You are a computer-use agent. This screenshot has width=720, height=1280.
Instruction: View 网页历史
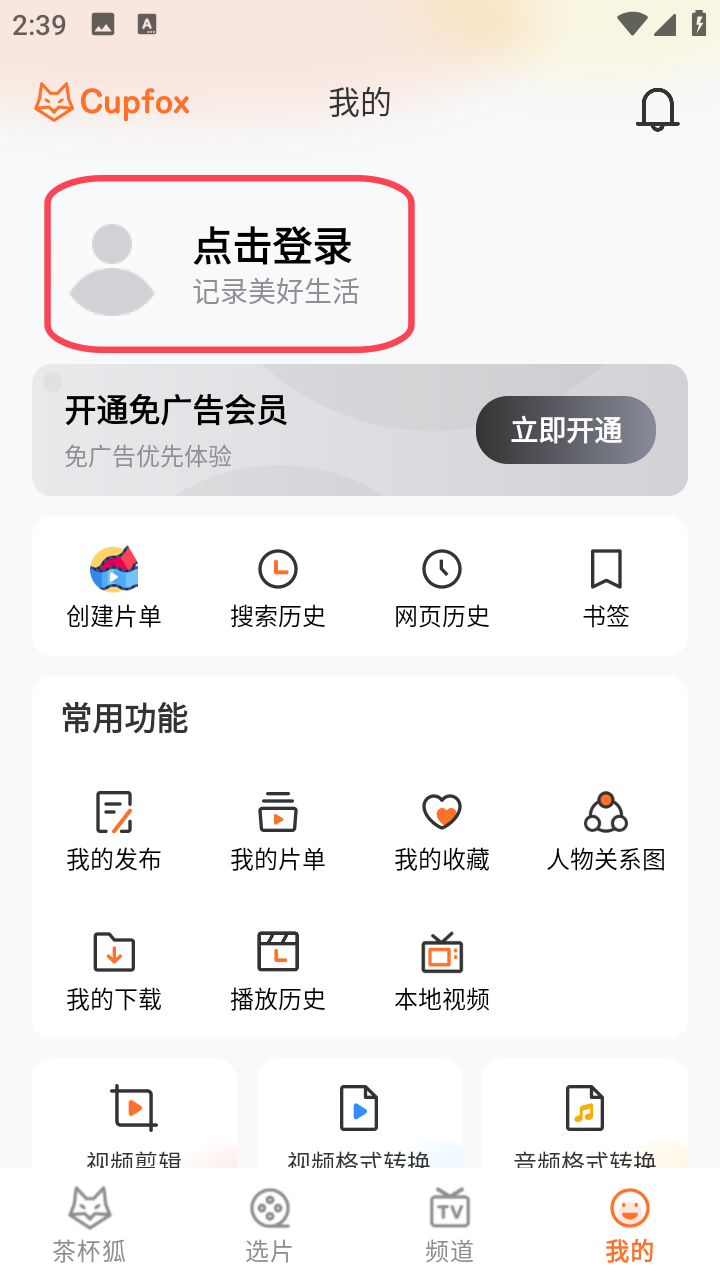pos(442,587)
